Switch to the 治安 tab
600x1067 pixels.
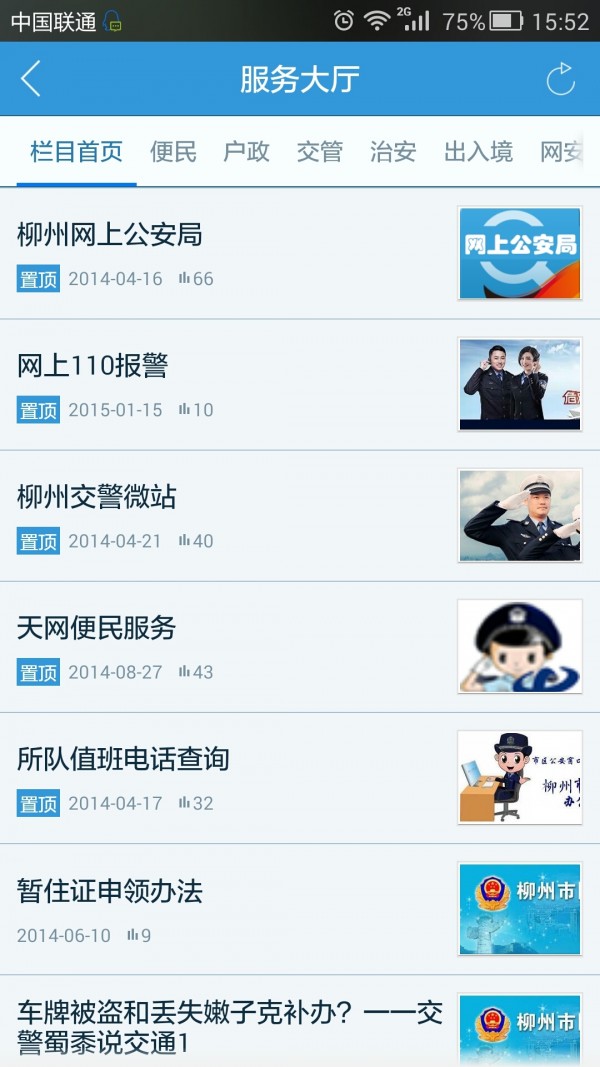click(x=392, y=152)
